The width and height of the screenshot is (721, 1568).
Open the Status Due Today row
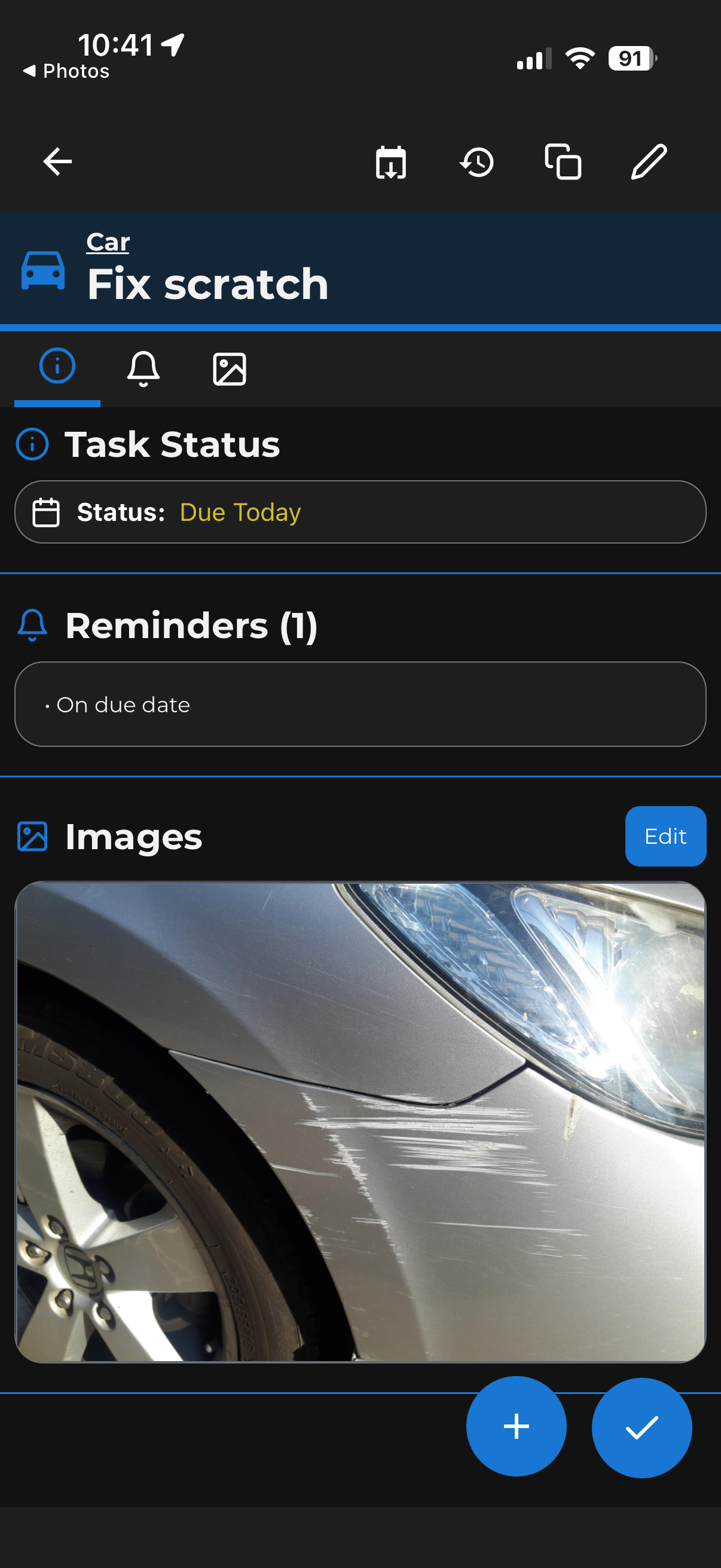point(360,512)
